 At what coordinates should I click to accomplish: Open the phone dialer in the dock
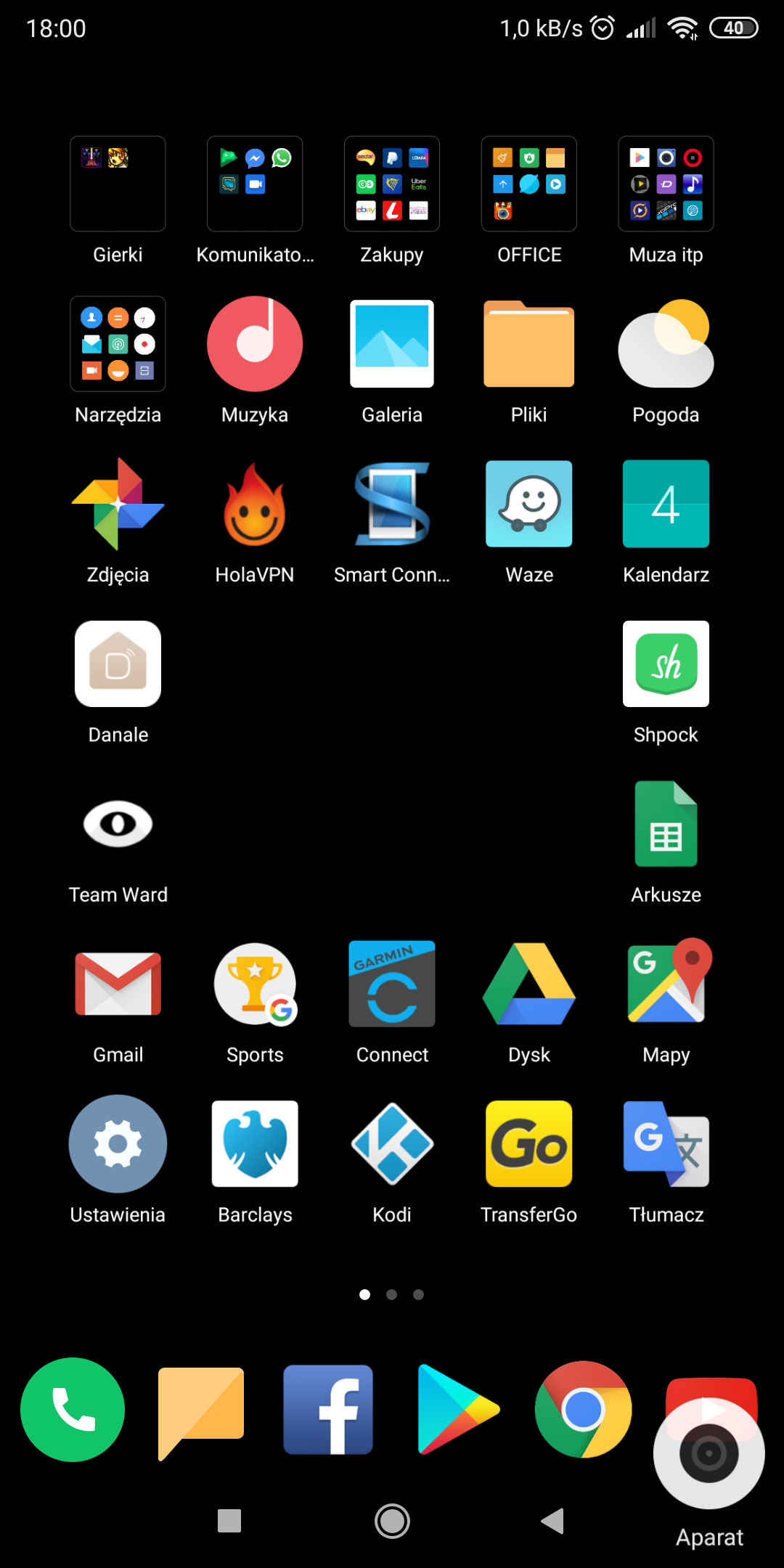point(73,1410)
